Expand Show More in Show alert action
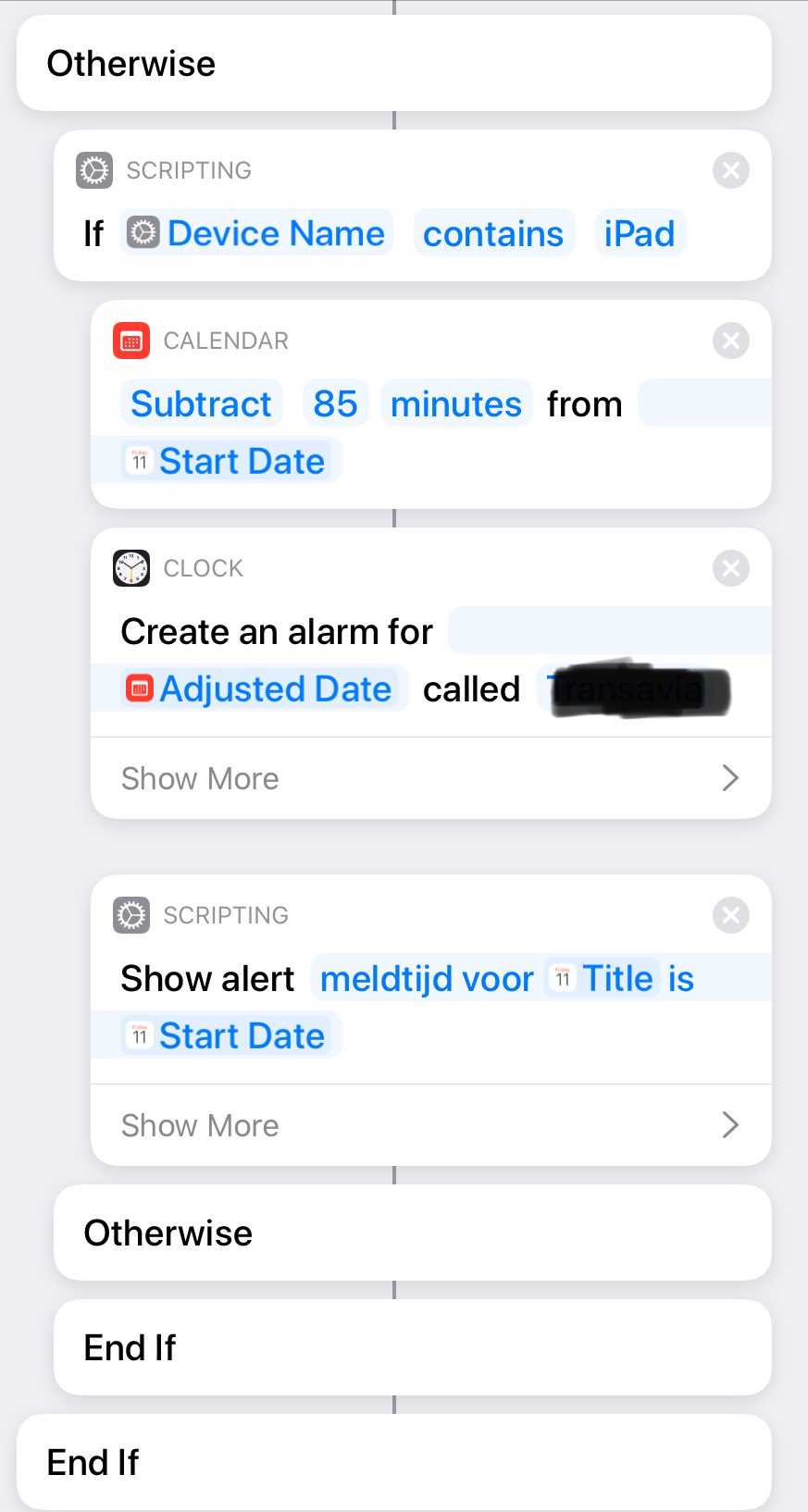Screen dimensions: 808x1512 430,1125
